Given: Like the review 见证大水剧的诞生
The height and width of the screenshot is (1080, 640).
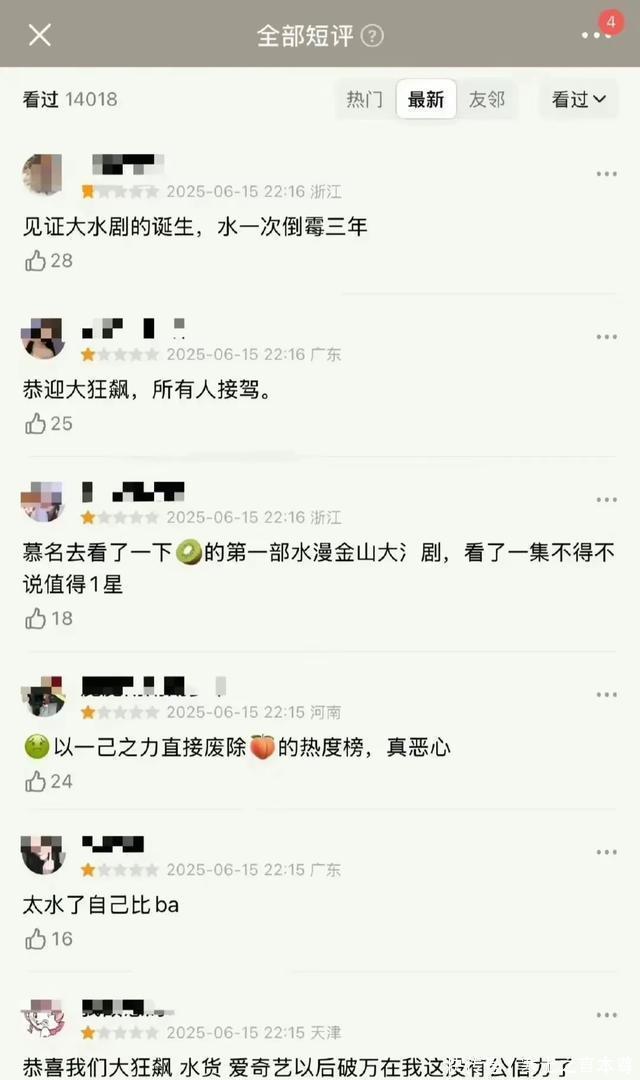Looking at the screenshot, I should [x=36, y=261].
